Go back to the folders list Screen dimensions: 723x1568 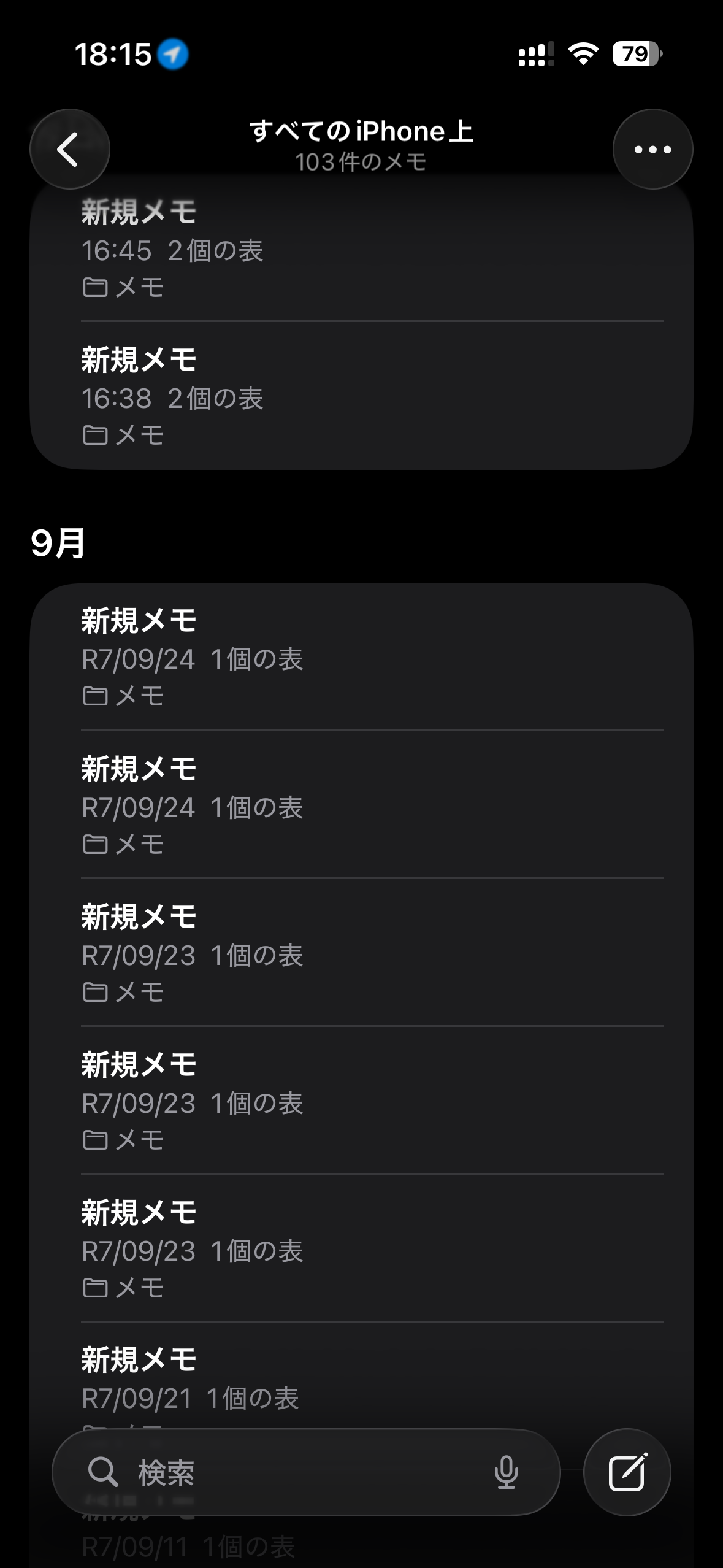[69, 149]
